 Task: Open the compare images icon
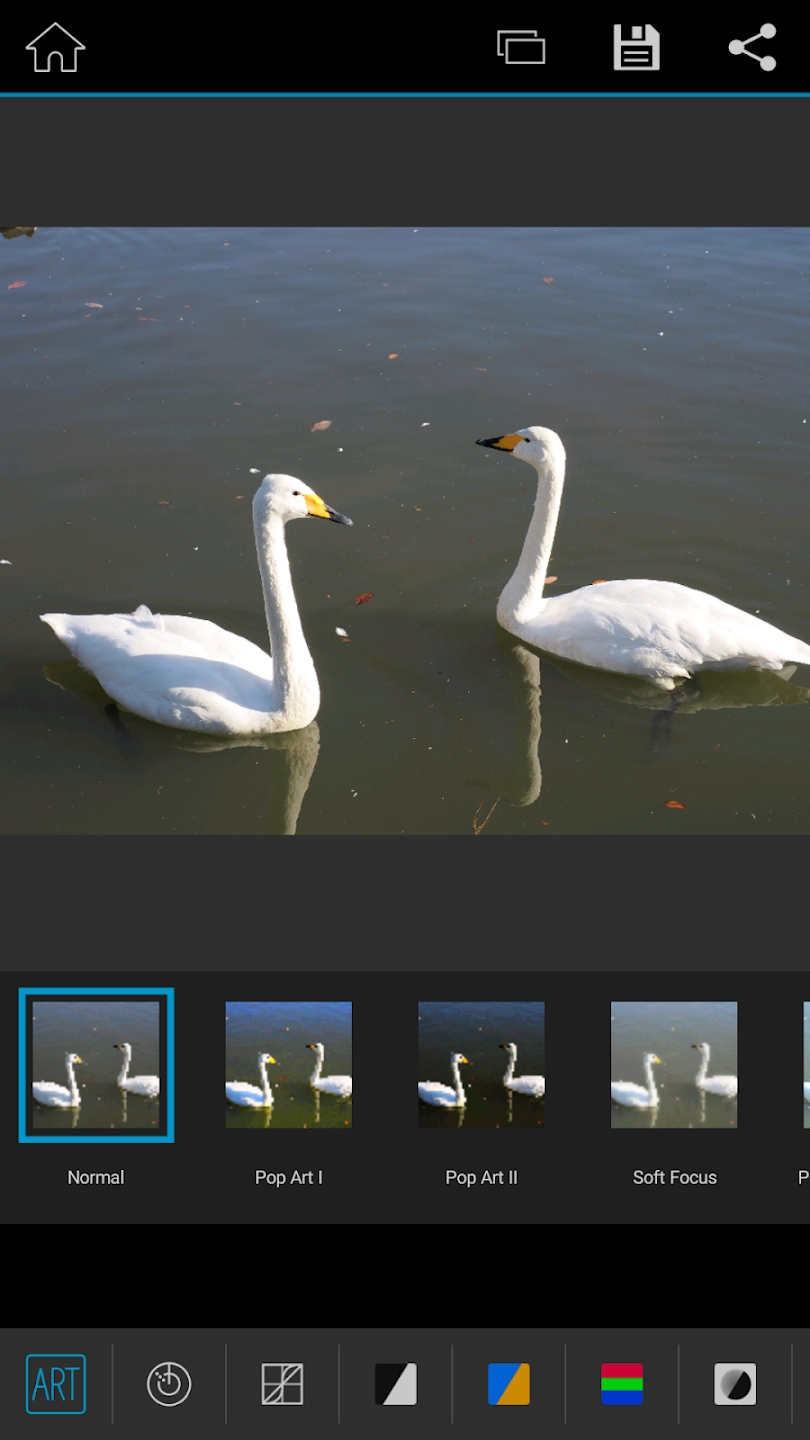[x=521, y=47]
